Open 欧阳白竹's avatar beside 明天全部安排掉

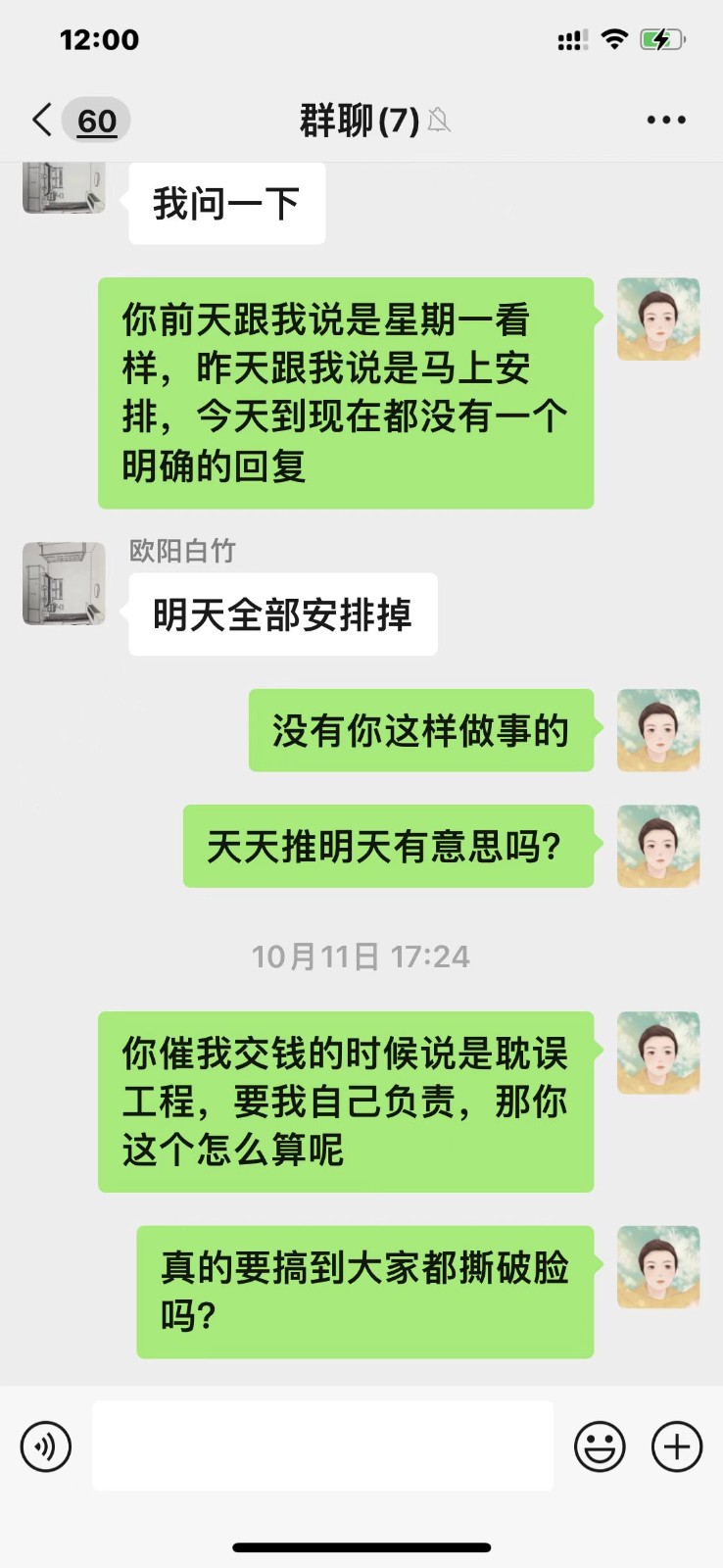click(x=64, y=584)
